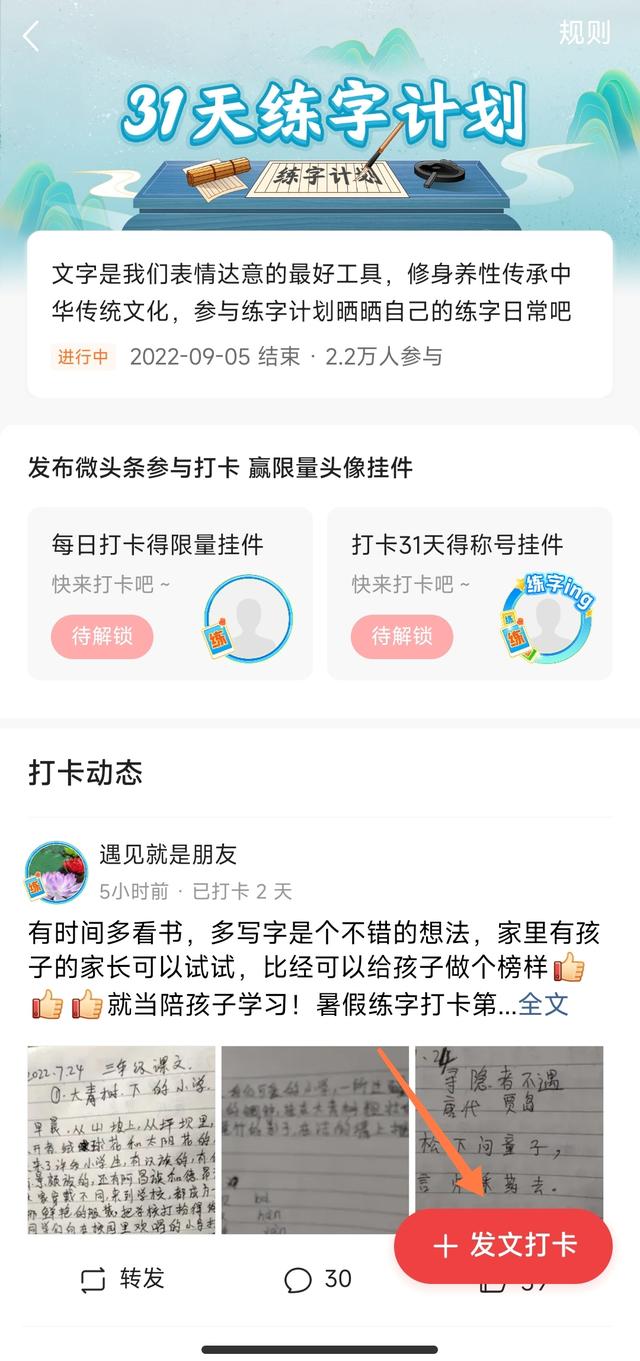Screen dimensions: 640x1361
Task: Tap 待解锁 under 每日打卡得限量挂件
Action: click(102, 636)
